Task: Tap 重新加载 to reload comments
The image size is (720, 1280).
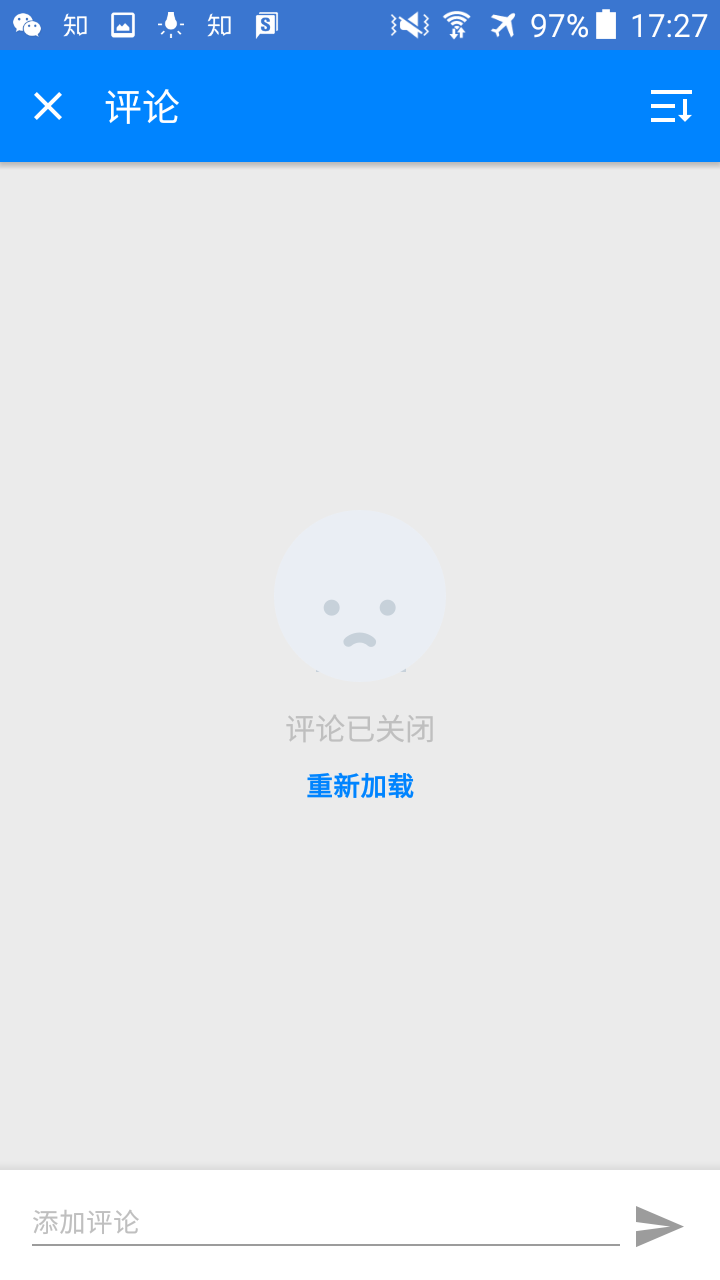Action: (360, 787)
